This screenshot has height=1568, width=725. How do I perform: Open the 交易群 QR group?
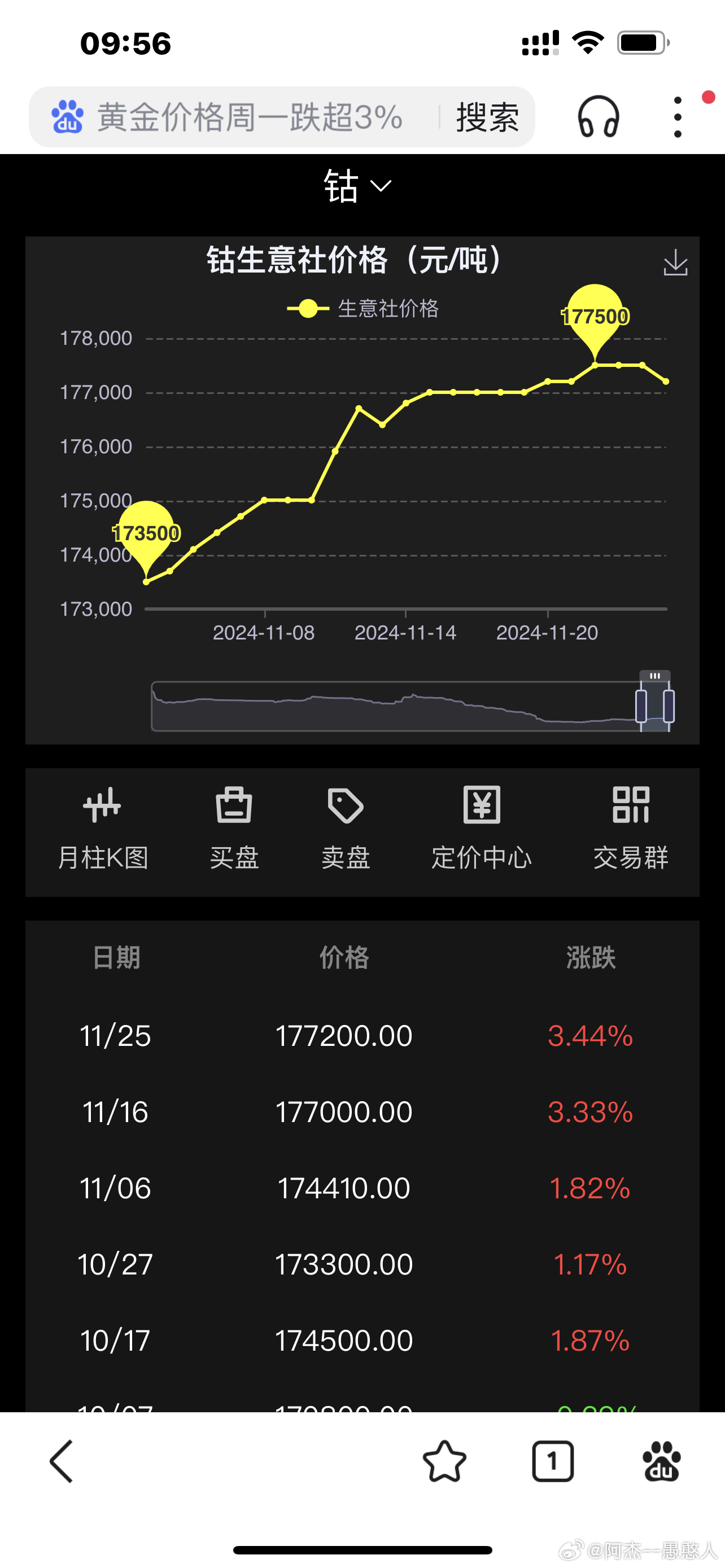coord(631,829)
